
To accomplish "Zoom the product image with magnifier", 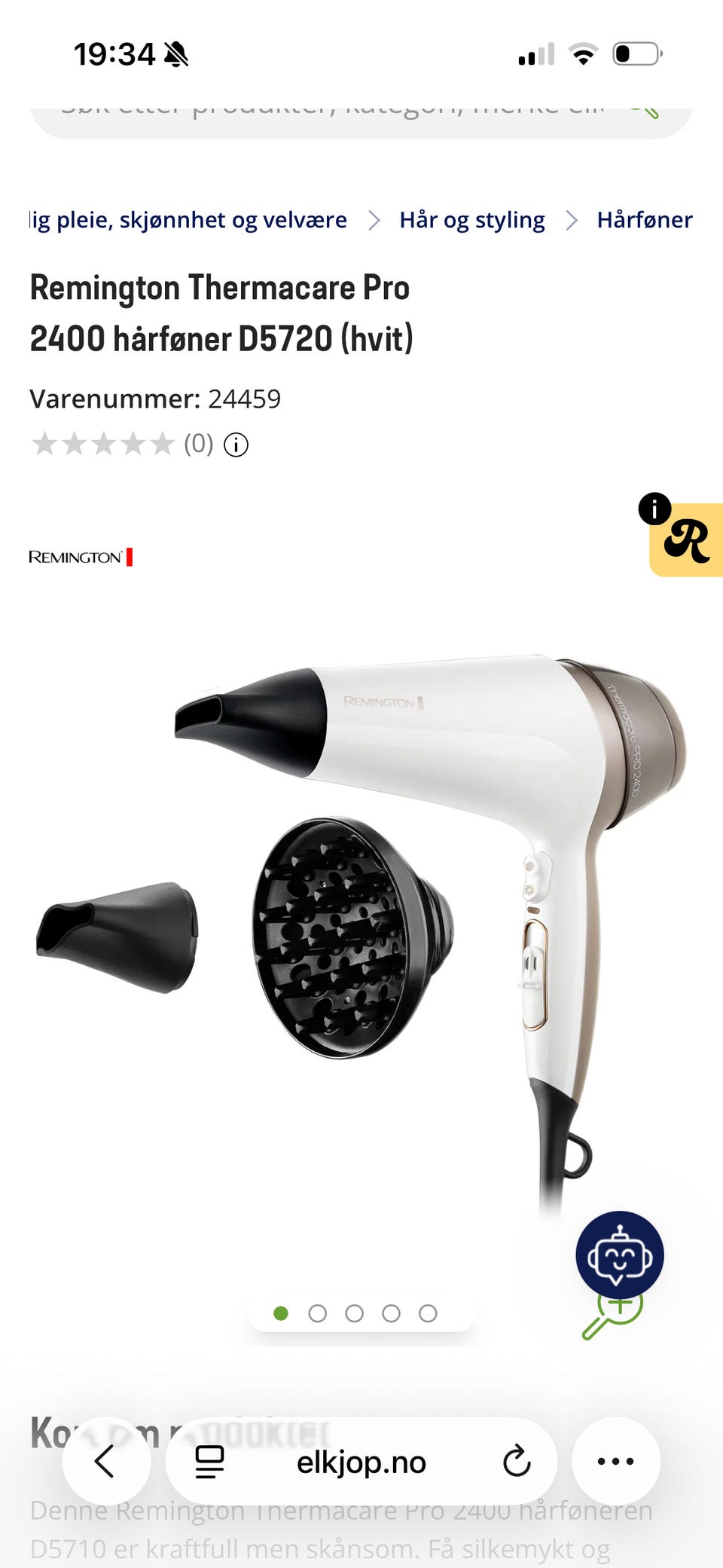I will pyautogui.click(x=612, y=1316).
